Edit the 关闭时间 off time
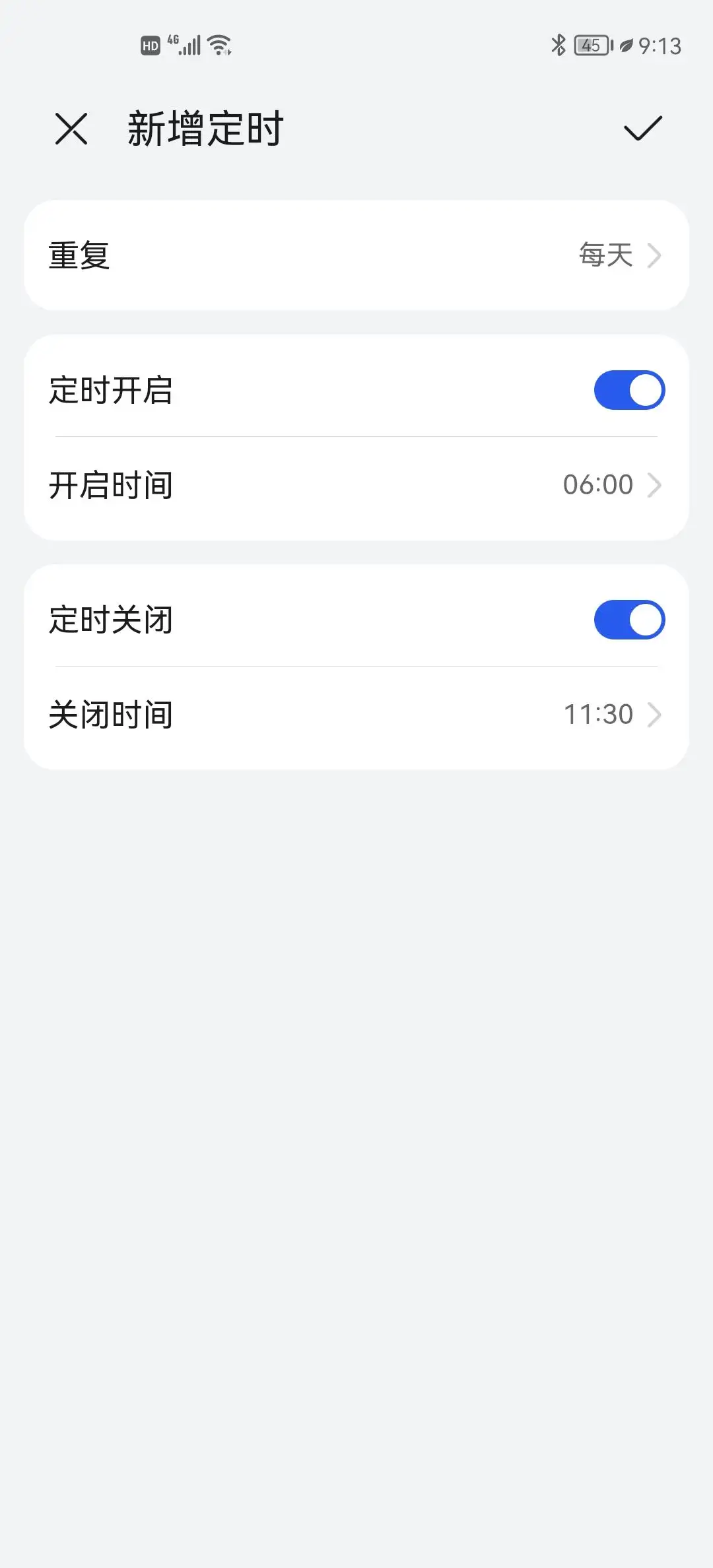The image size is (713, 1568). pyautogui.click(x=356, y=715)
